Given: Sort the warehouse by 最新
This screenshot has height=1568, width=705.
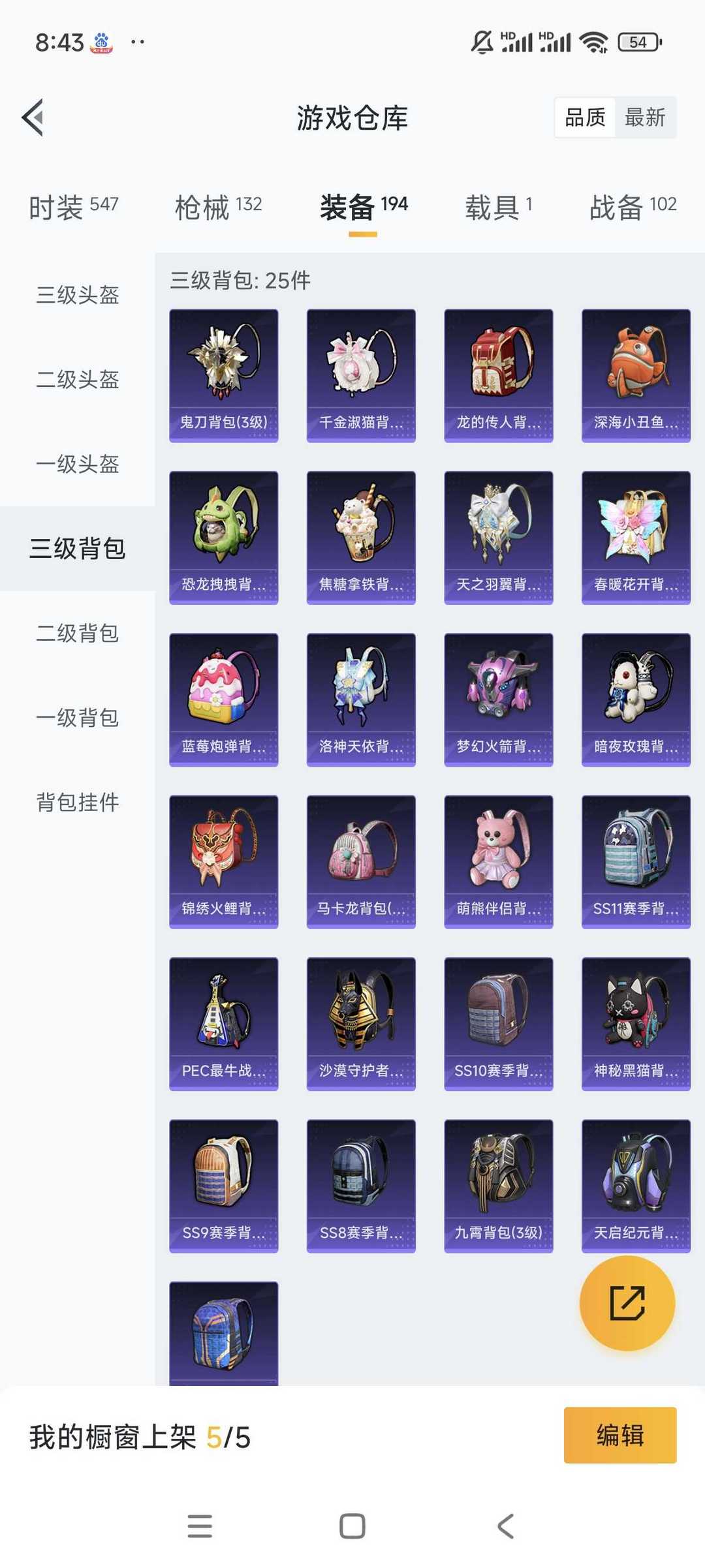Looking at the screenshot, I should (645, 117).
